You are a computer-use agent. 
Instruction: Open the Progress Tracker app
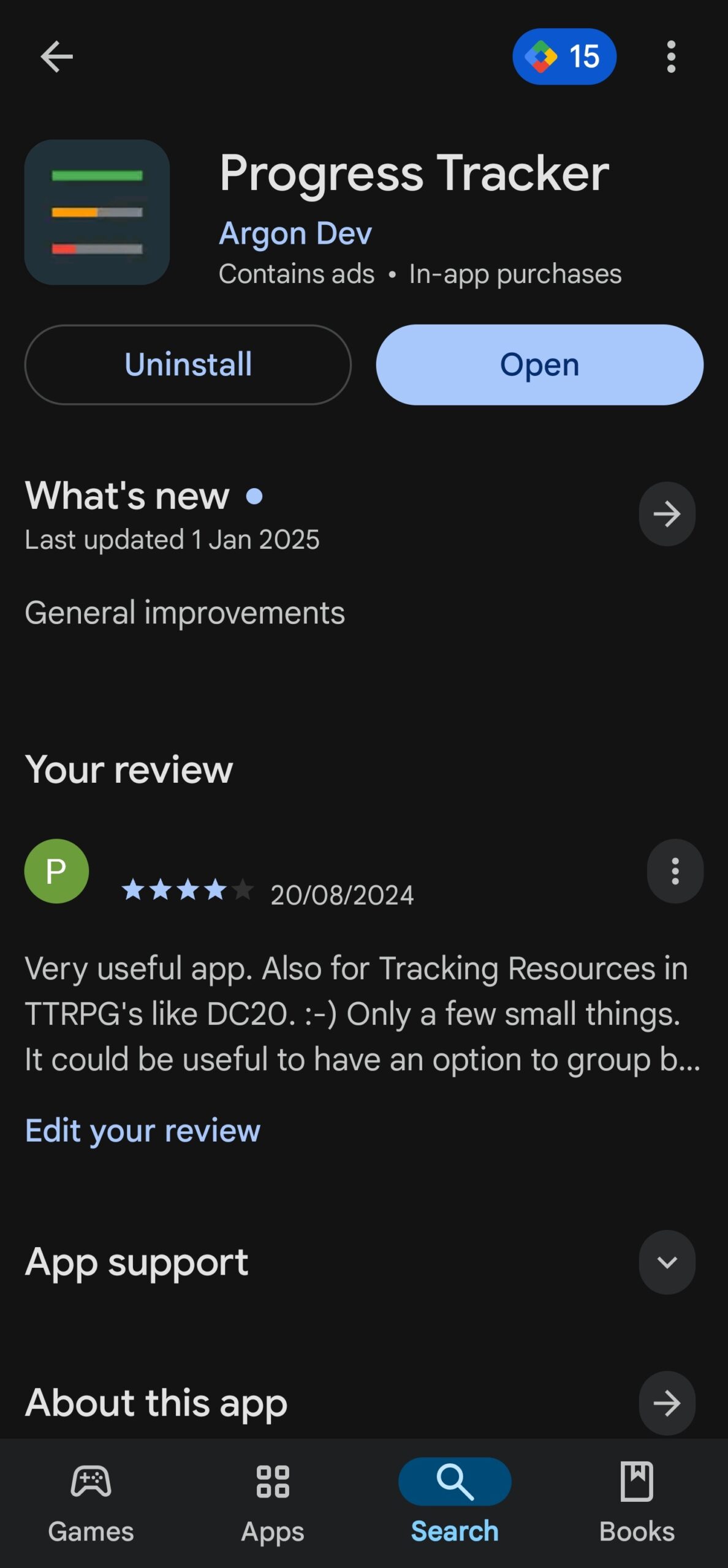539,364
